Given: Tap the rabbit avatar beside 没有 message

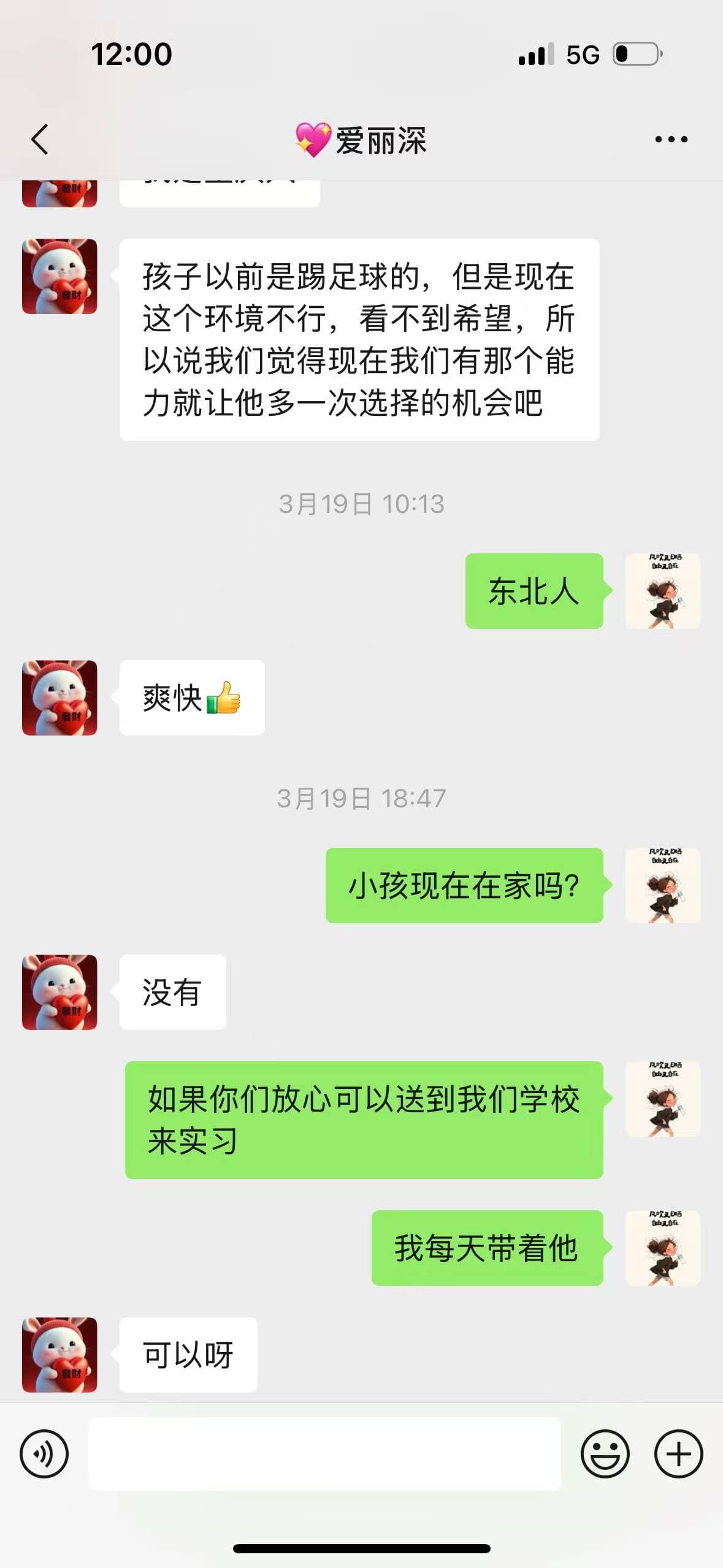Looking at the screenshot, I should [x=59, y=992].
